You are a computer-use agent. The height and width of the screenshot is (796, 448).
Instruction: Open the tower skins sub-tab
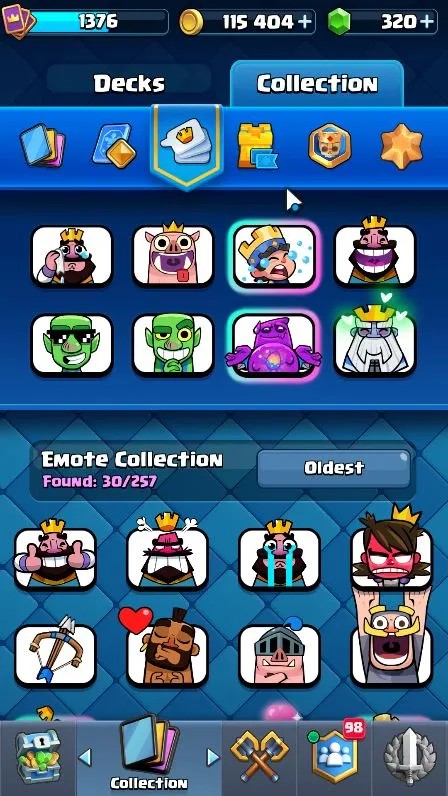pyautogui.click(x=258, y=146)
